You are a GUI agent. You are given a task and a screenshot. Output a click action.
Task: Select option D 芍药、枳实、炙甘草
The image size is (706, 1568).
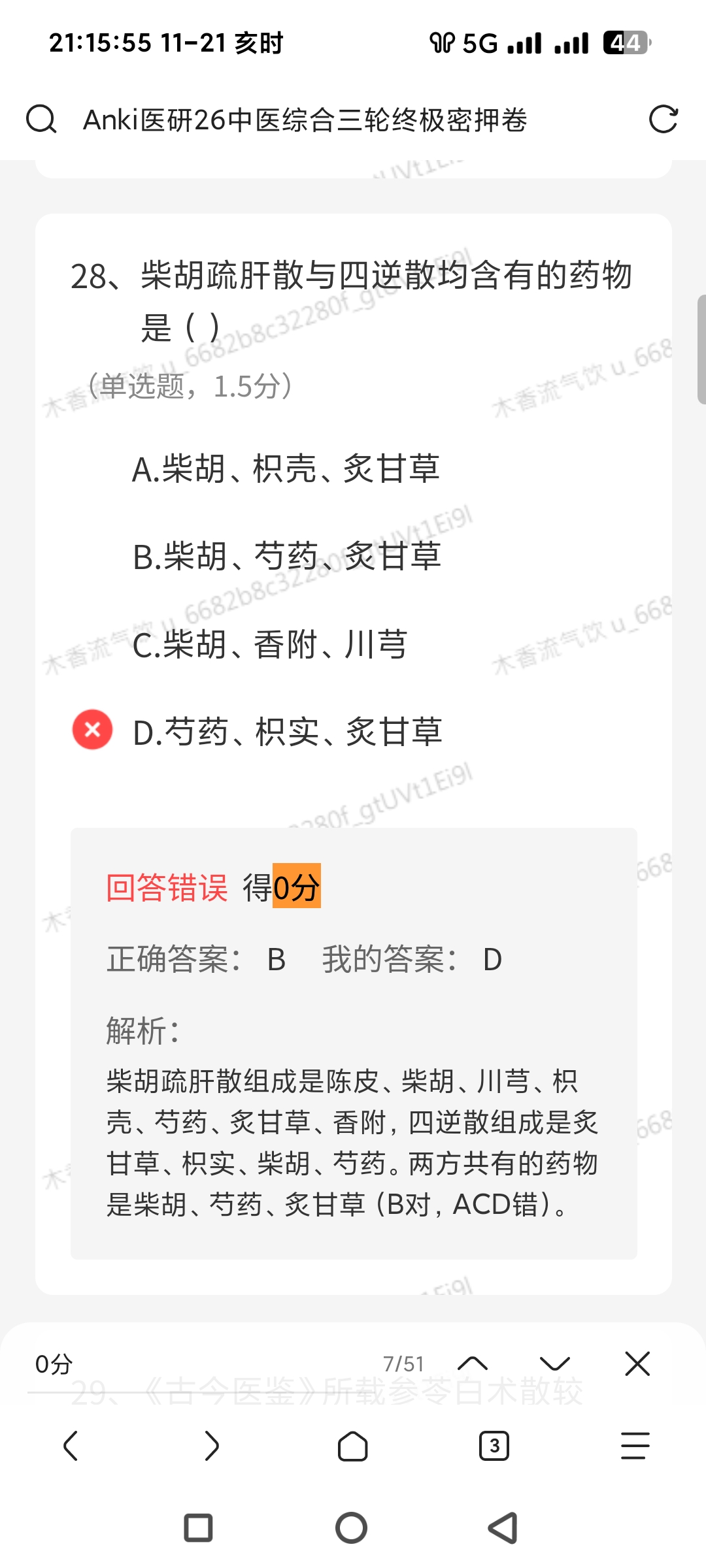[x=287, y=732]
